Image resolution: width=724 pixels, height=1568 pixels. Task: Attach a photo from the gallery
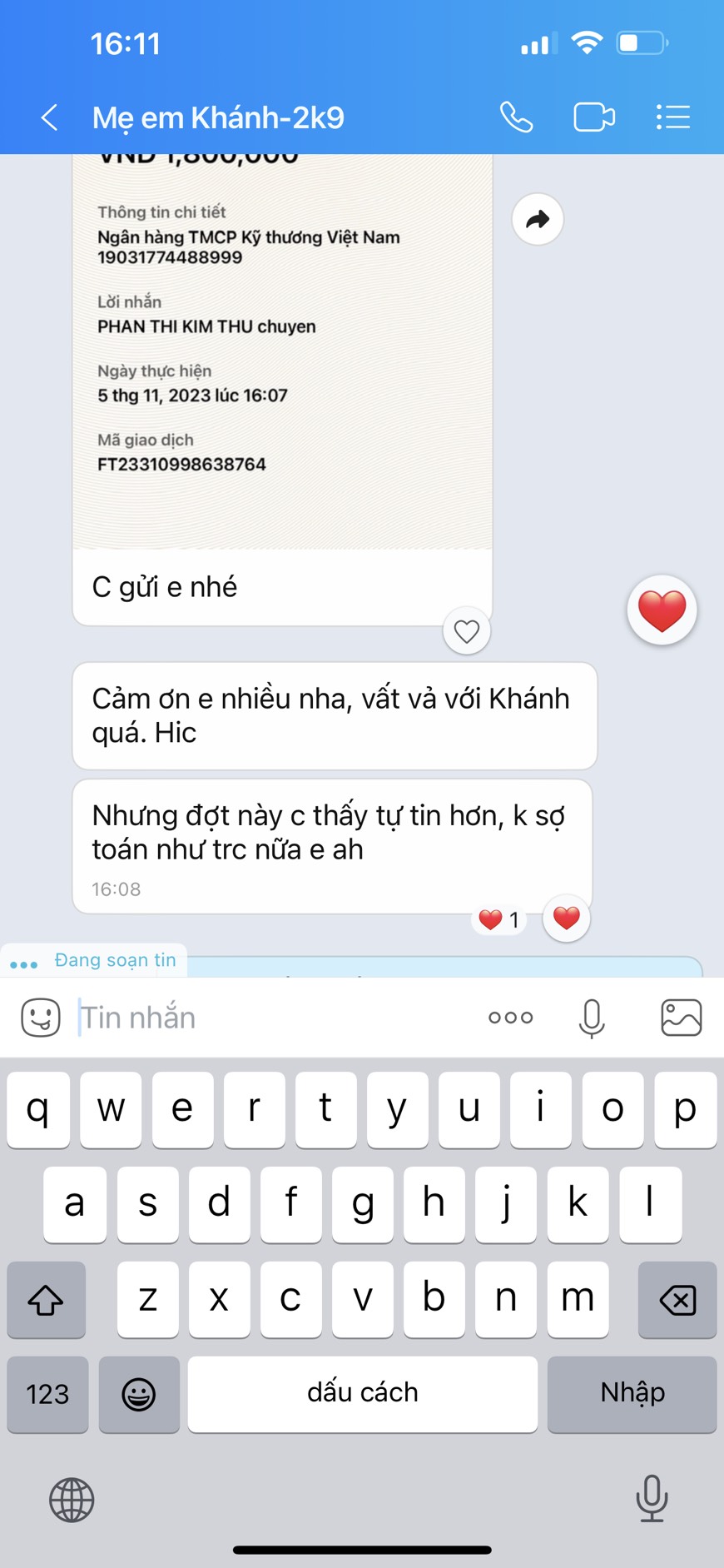click(x=681, y=1018)
